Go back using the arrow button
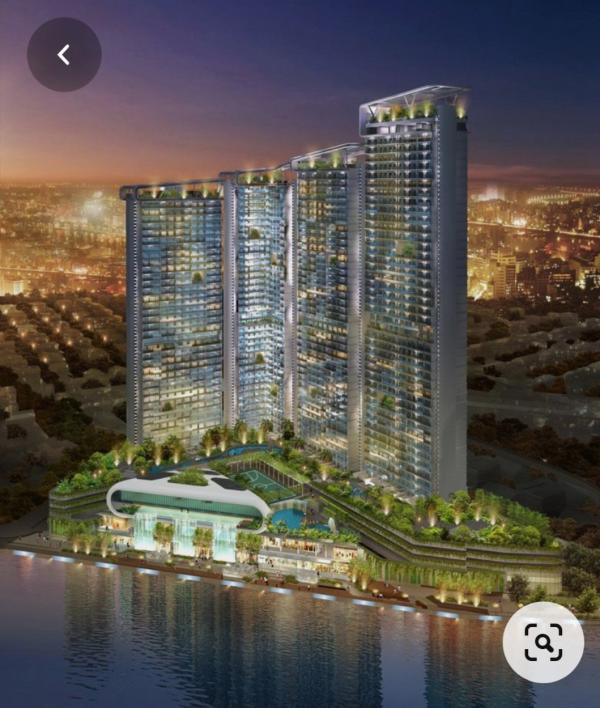Viewport: 600px width, 708px height. tap(64, 55)
